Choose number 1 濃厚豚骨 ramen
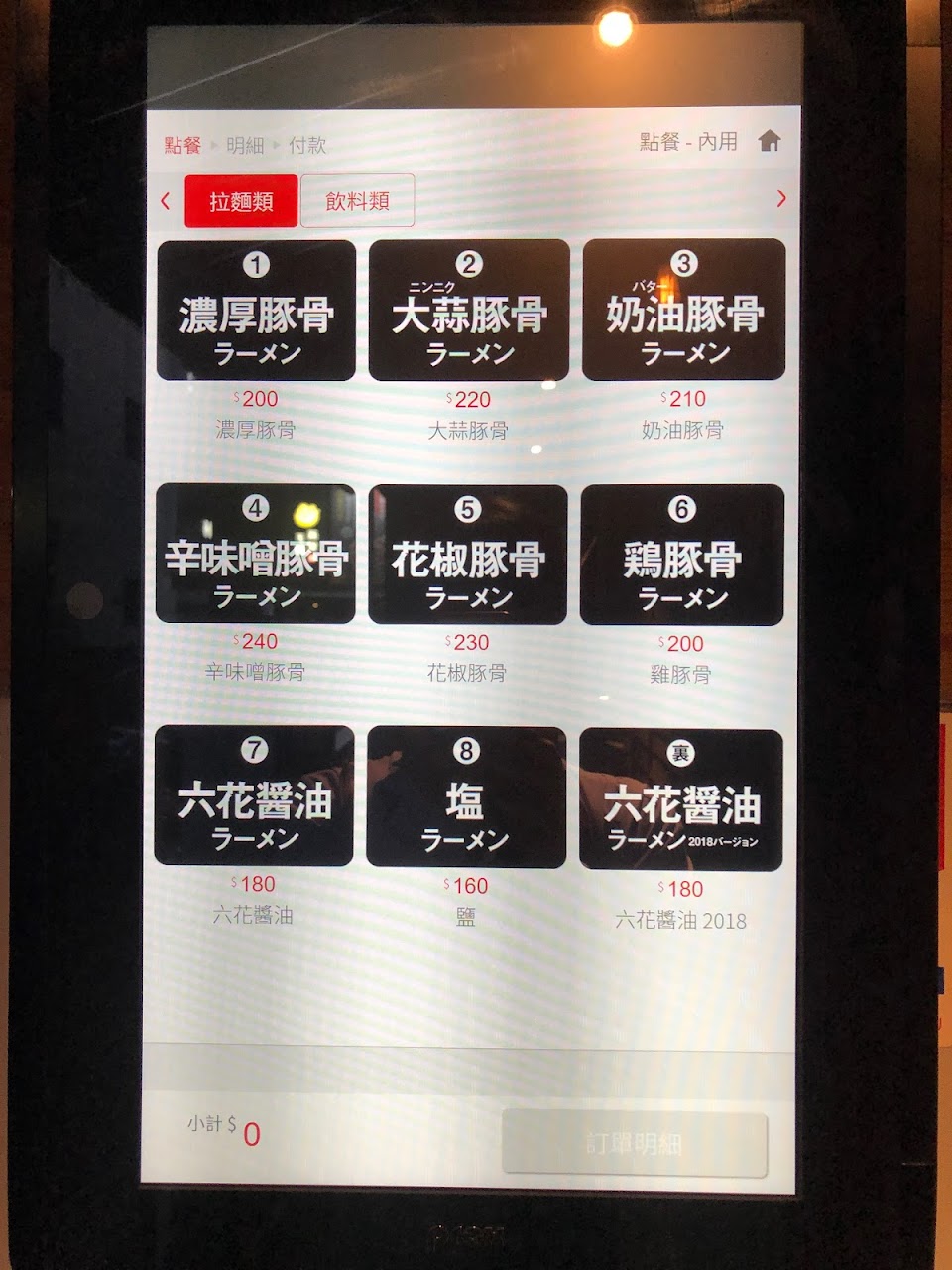952x1270 pixels. pyautogui.click(x=256, y=311)
